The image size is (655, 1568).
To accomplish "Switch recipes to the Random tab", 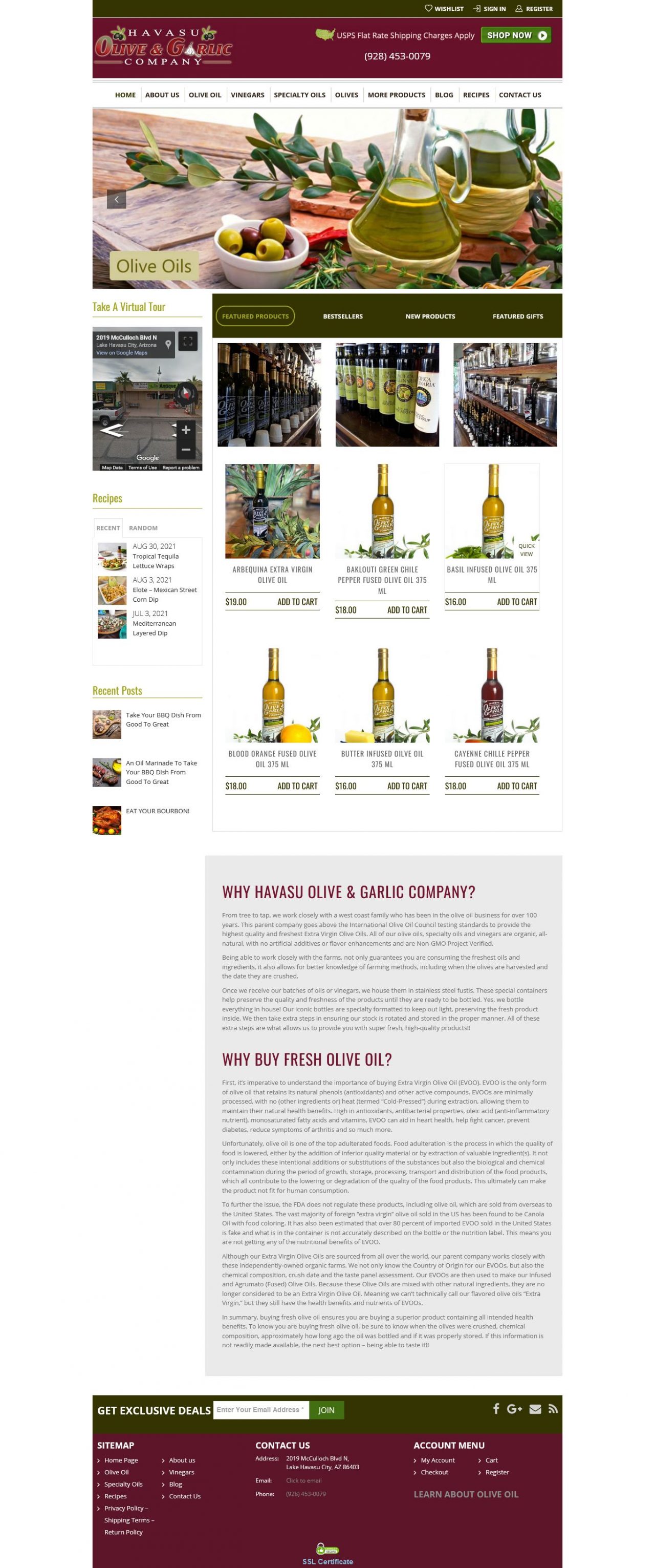I will point(143,528).
